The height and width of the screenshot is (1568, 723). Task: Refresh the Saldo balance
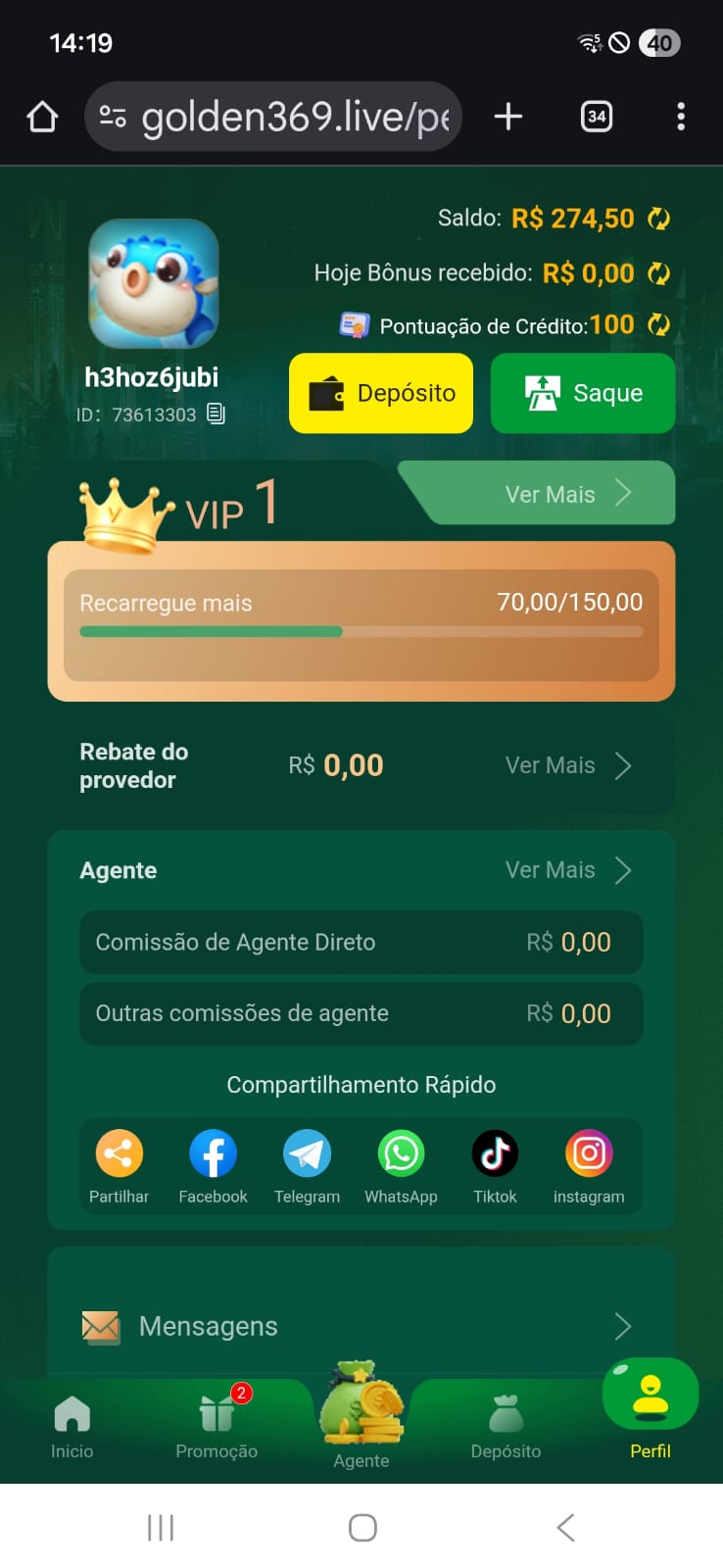click(x=658, y=219)
